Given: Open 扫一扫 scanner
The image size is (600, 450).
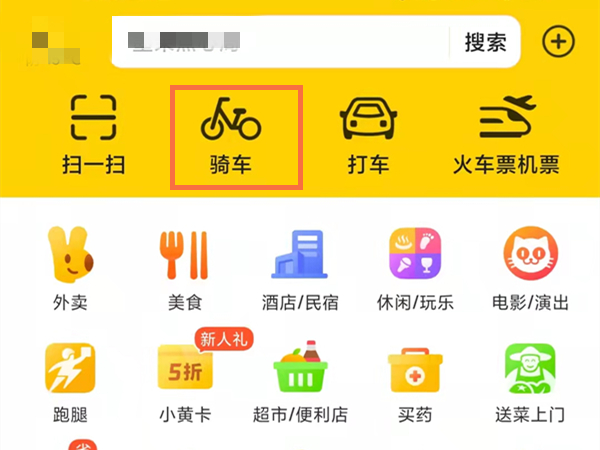Looking at the screenshot, I should tap(94, 133).
